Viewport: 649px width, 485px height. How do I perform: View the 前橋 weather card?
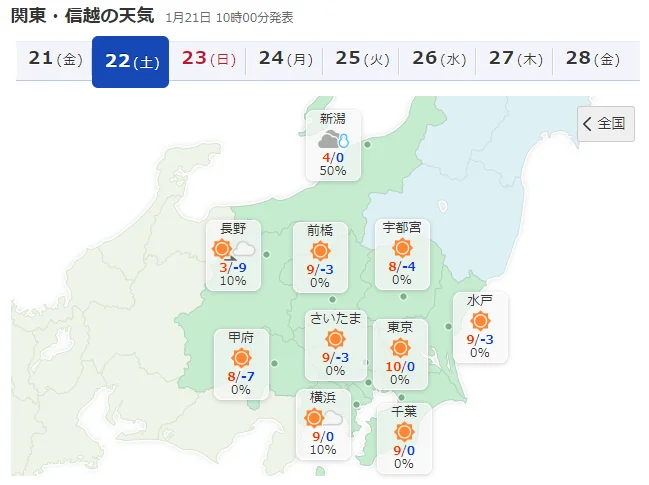tap(320, 256)
